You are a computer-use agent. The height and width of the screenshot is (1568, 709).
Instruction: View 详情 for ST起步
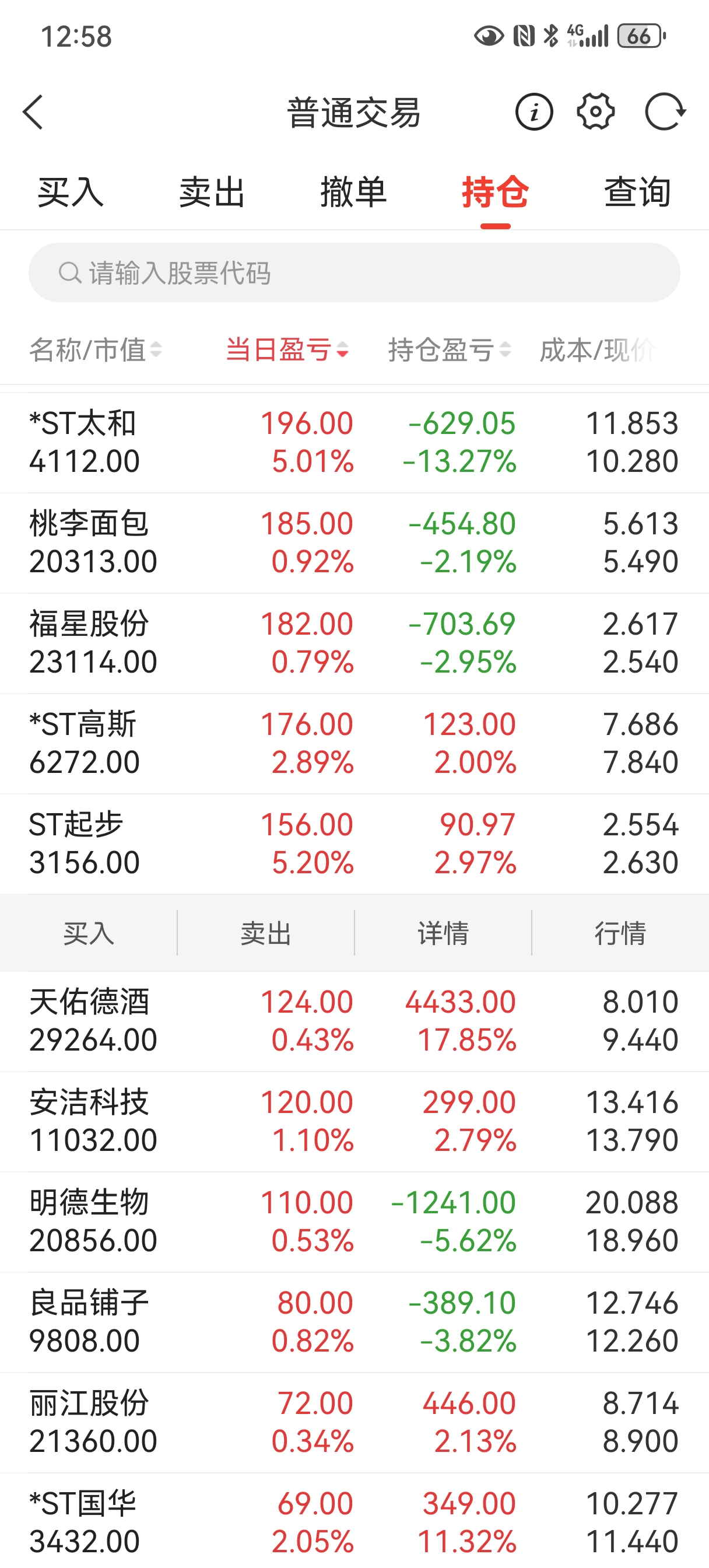tap(443, 933)
